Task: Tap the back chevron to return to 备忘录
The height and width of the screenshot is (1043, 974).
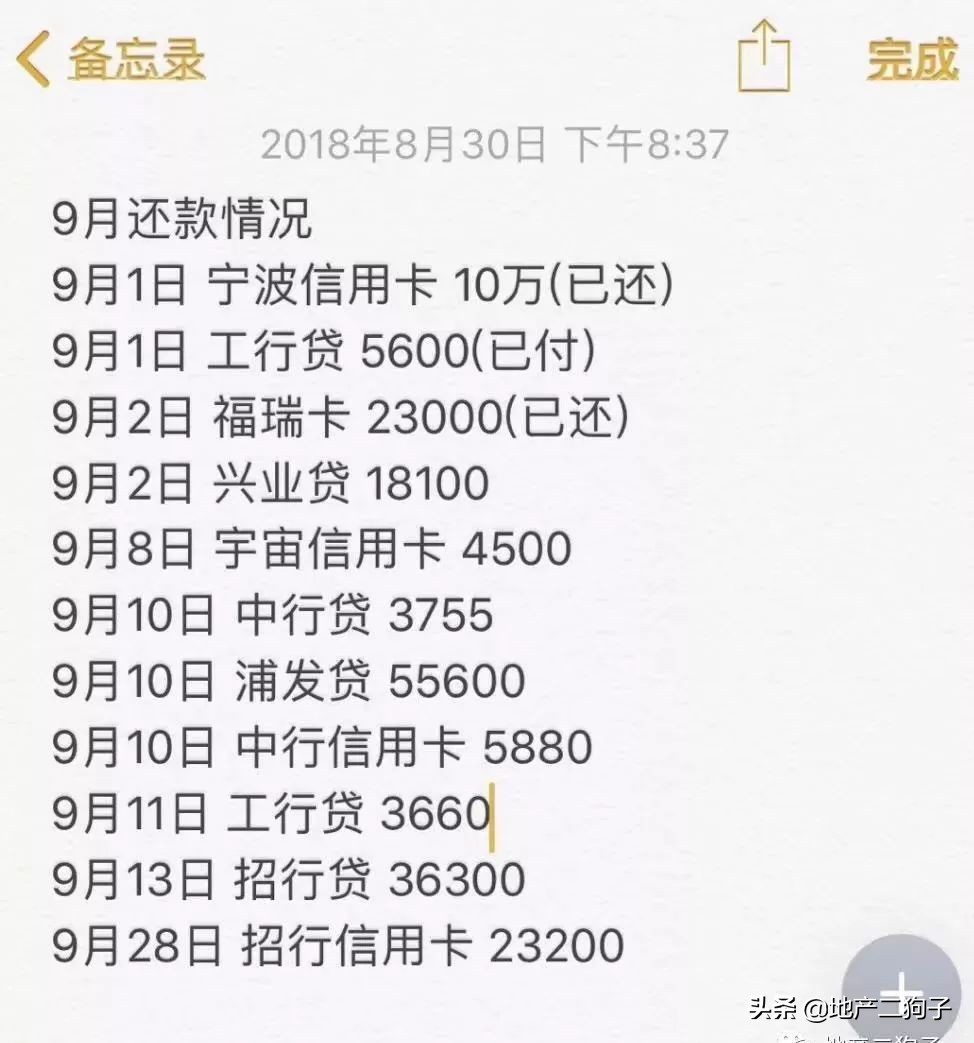Action: pyautogui.click(x=32, y=58)
